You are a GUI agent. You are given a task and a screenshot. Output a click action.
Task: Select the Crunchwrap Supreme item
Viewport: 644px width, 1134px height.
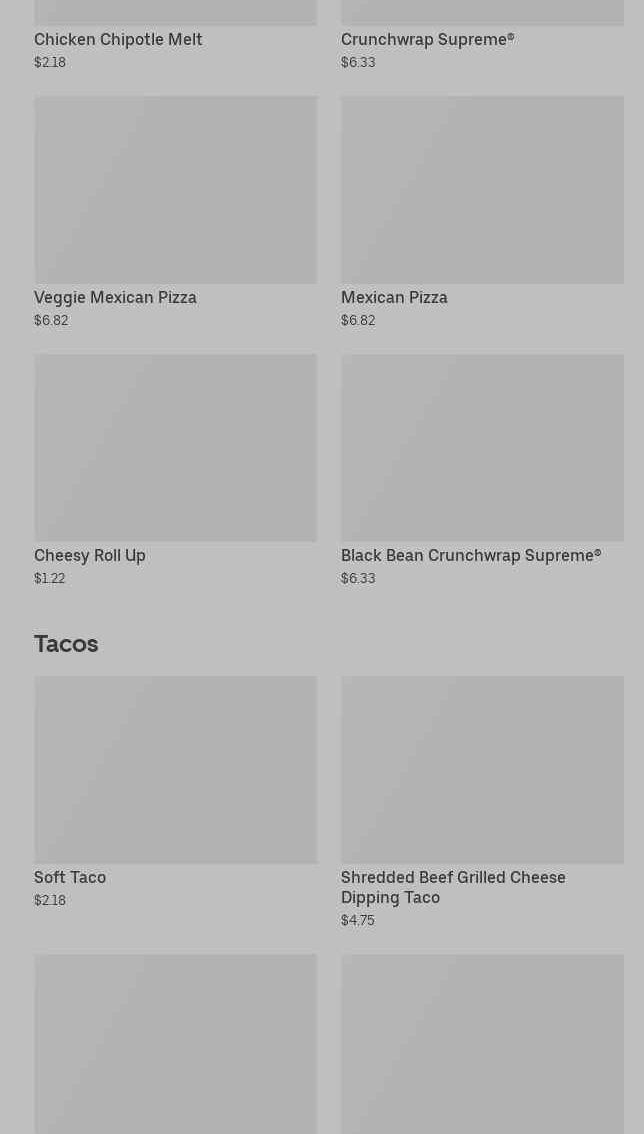click(x=427, y=40)
